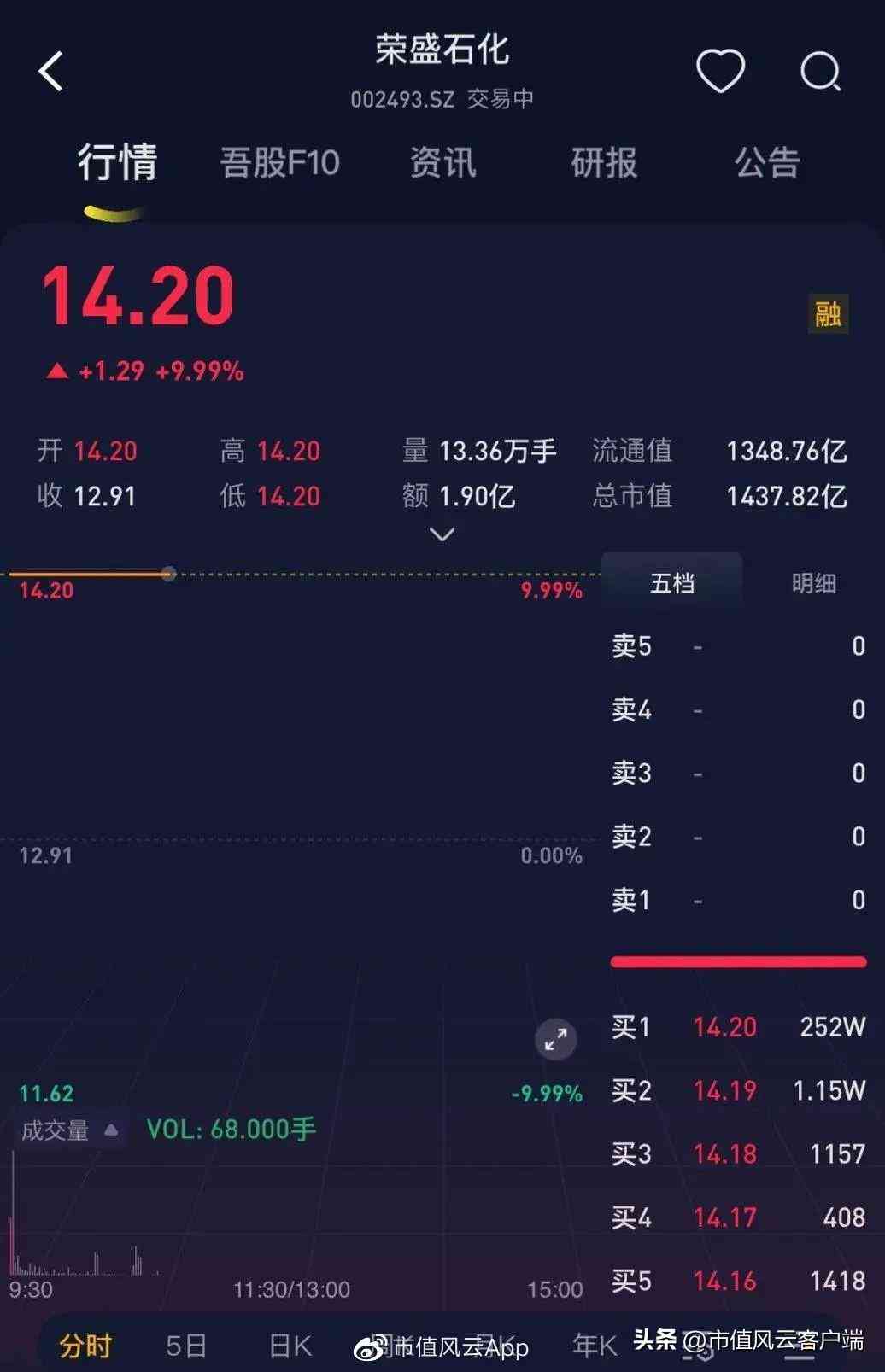Select the 五档 order book tab
The width and height of the screenshot is (885, 1372).
pos(672,583)
